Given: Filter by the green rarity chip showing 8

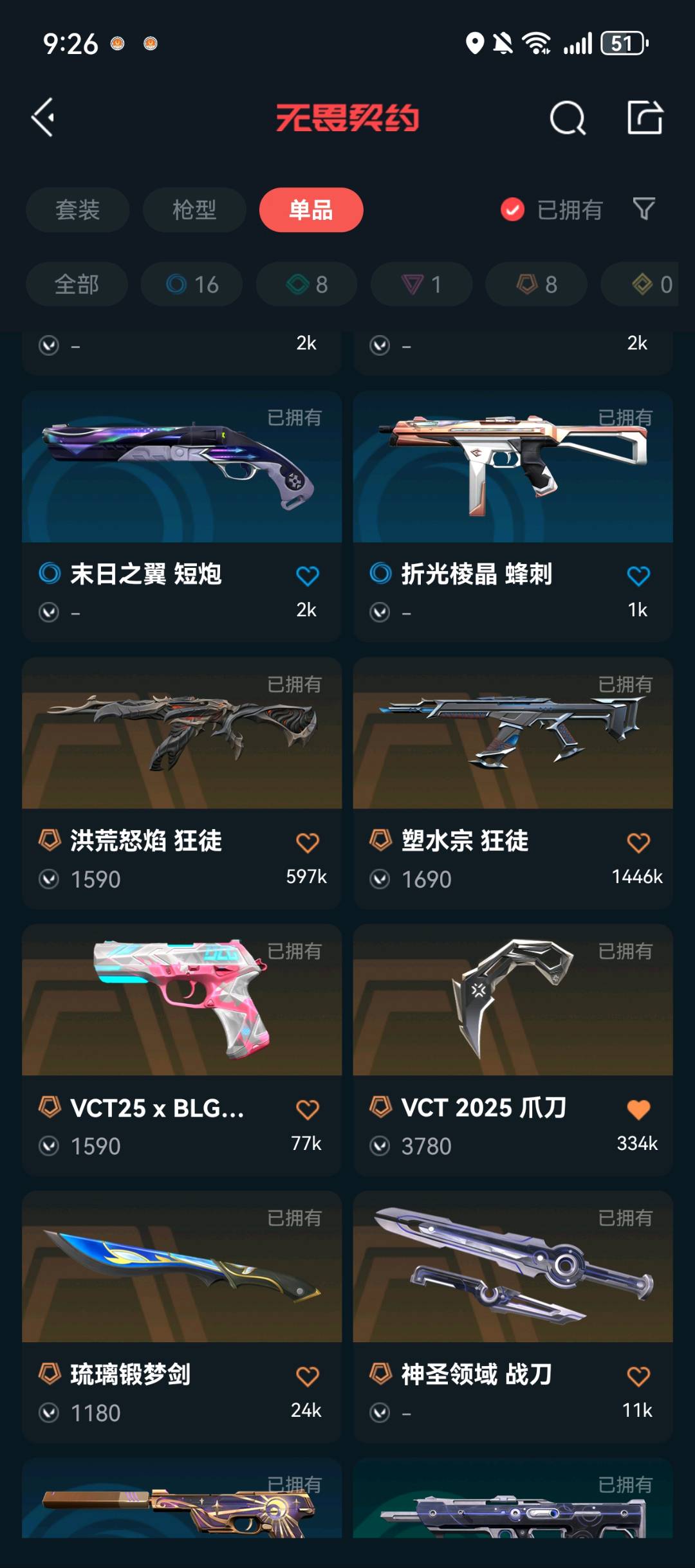Looking at the screenshot, I should point(307,284).
